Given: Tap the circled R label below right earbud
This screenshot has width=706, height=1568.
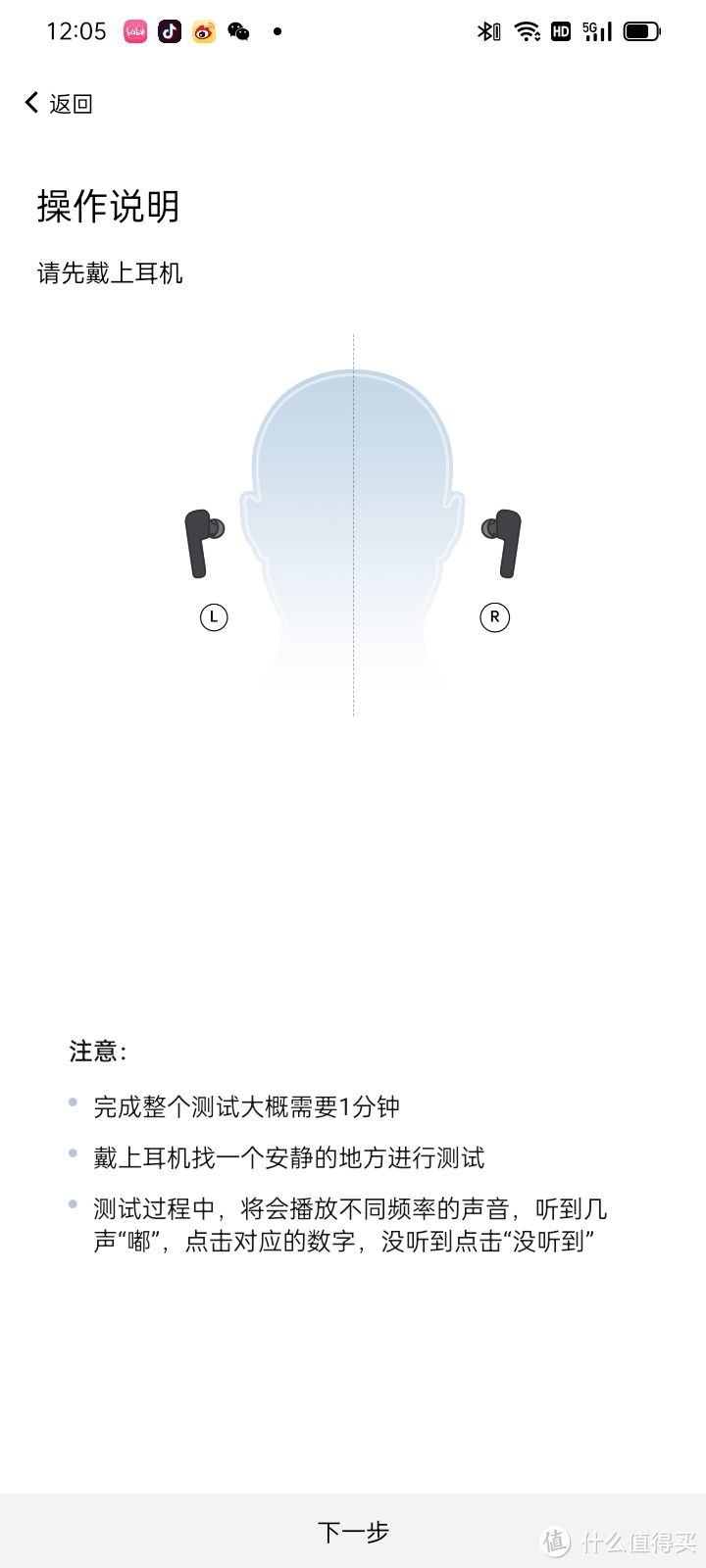Looking at the screenshot, I should click(x=494, y=617).
